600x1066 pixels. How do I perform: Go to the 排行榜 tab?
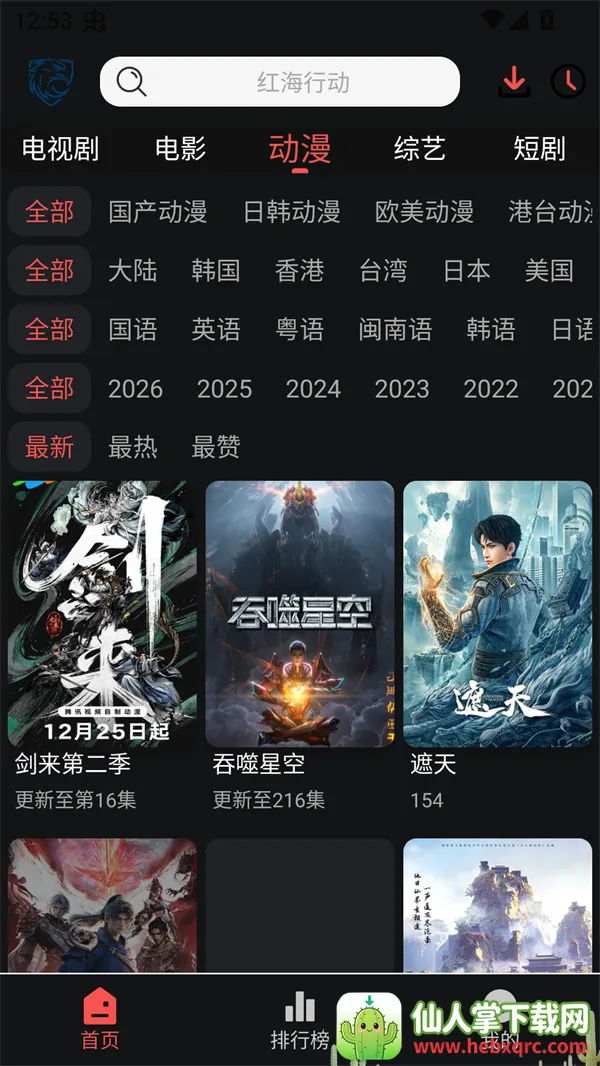click(300, 1020)
